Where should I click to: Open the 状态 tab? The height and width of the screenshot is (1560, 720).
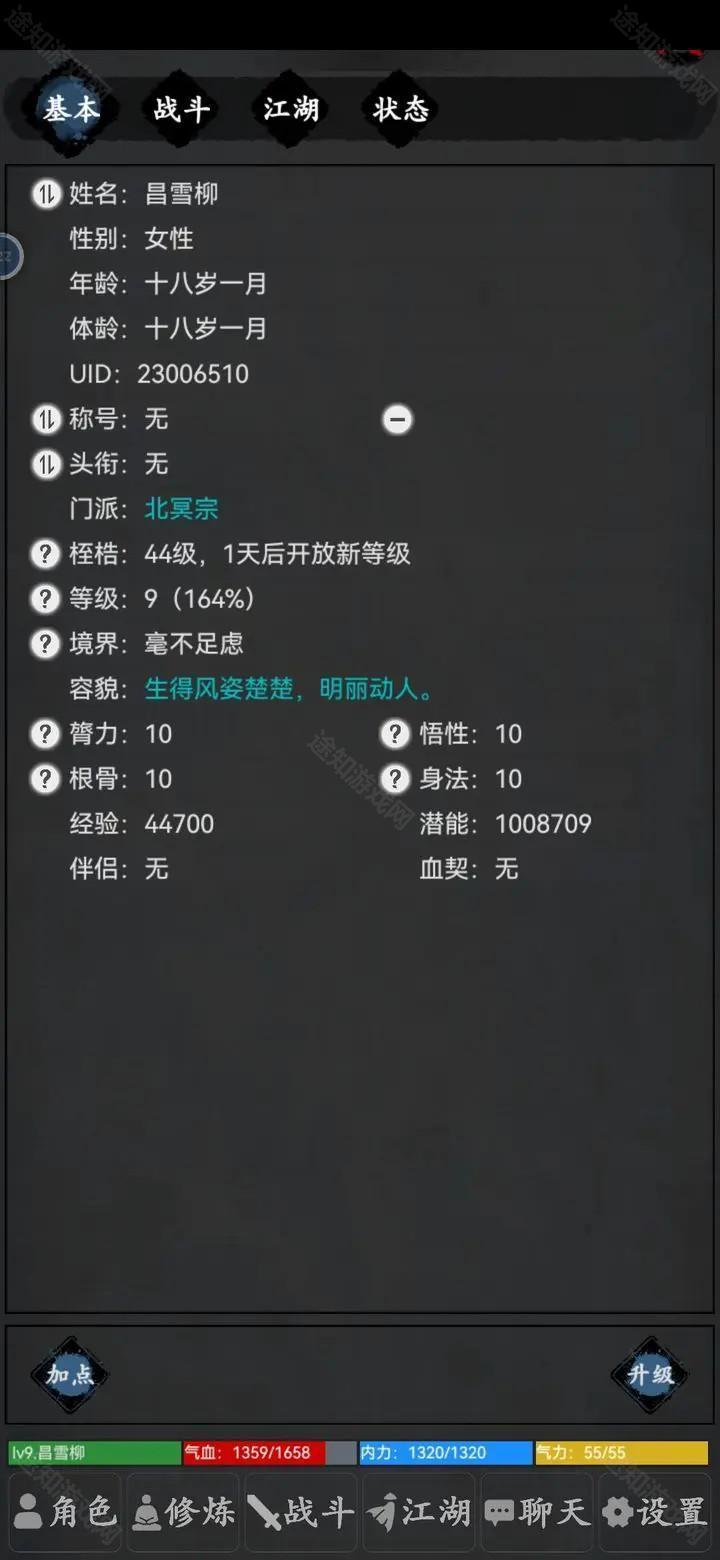tap(401, 109)
